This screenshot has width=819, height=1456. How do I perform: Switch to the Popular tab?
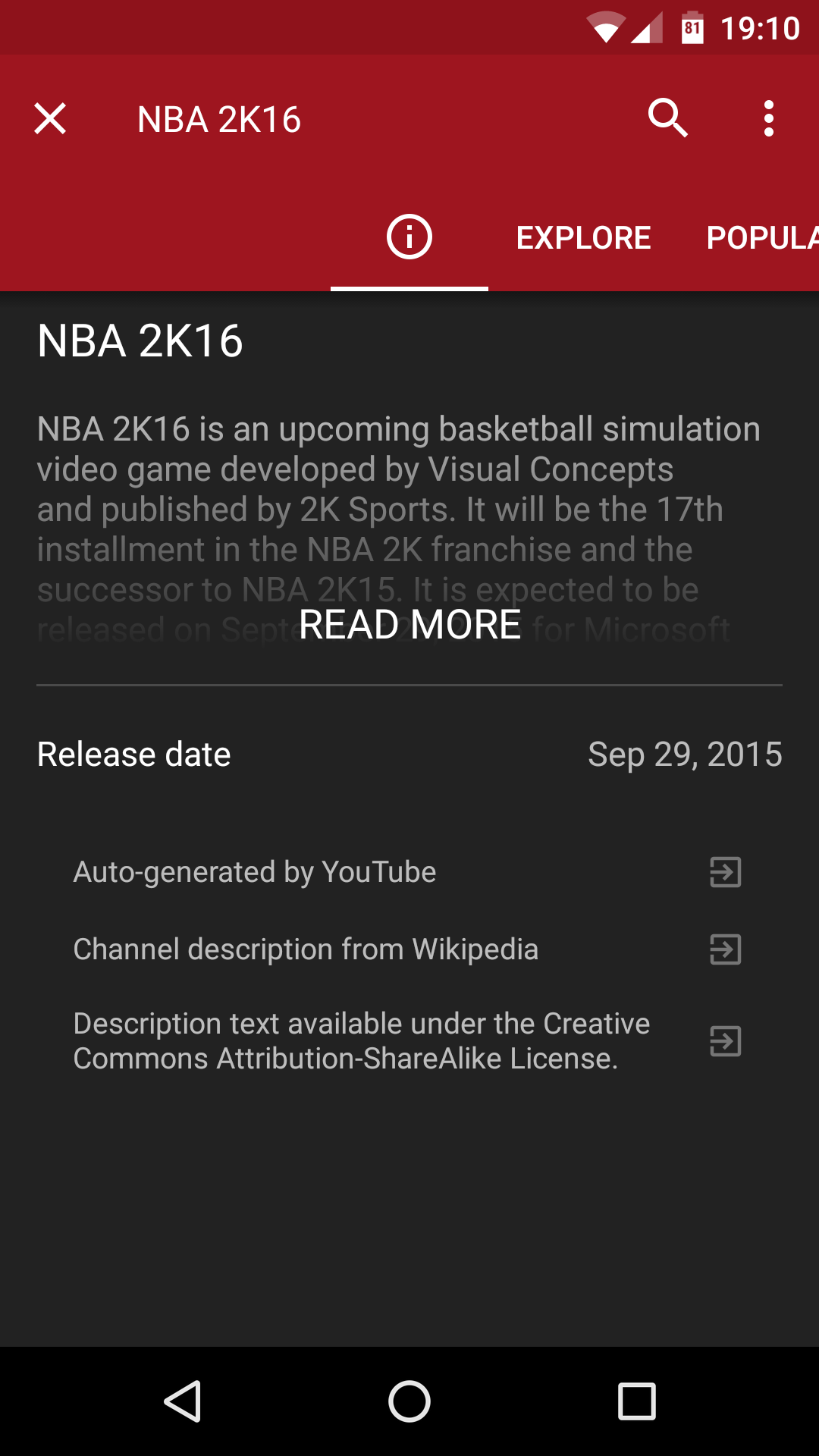tap(762, 238)
